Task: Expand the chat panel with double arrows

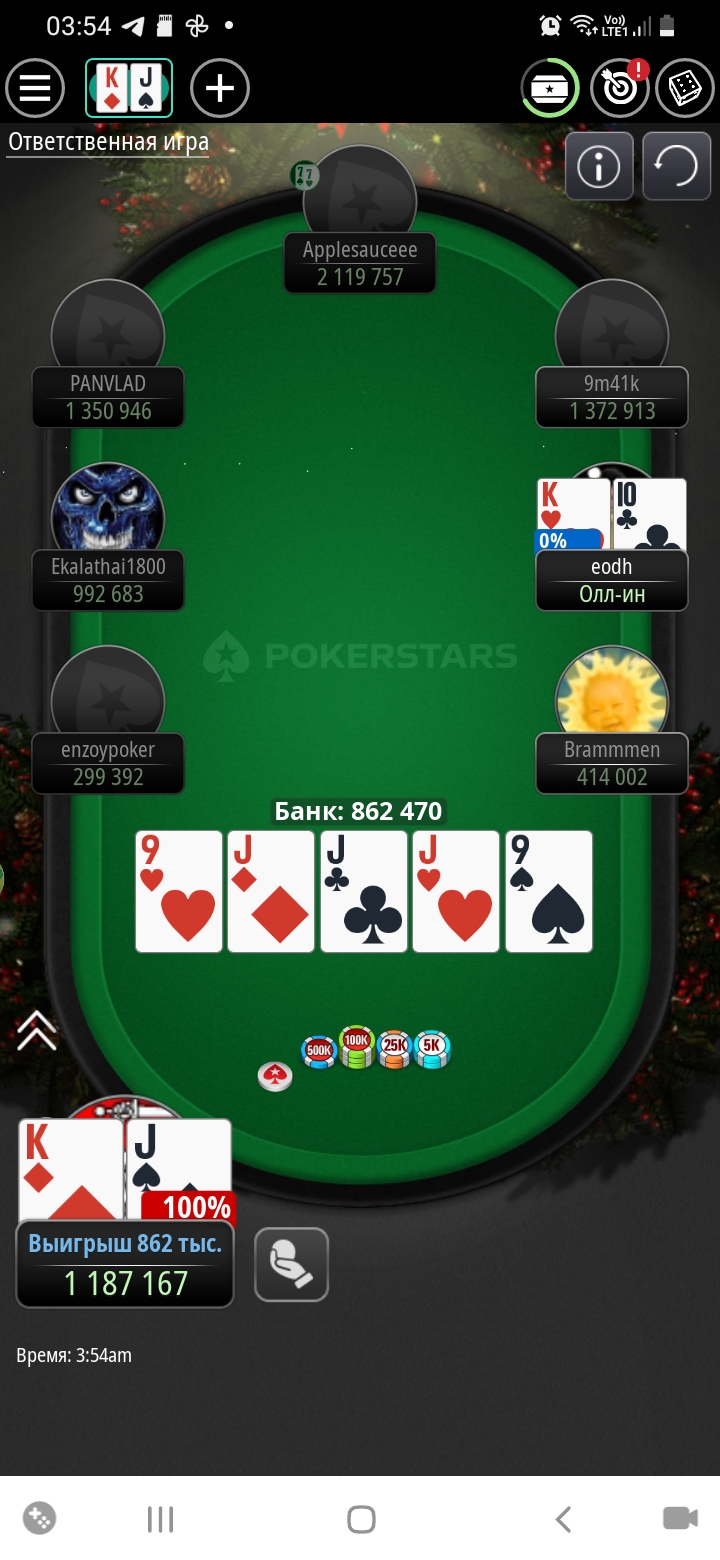Action: click(x=37, y=1030)
